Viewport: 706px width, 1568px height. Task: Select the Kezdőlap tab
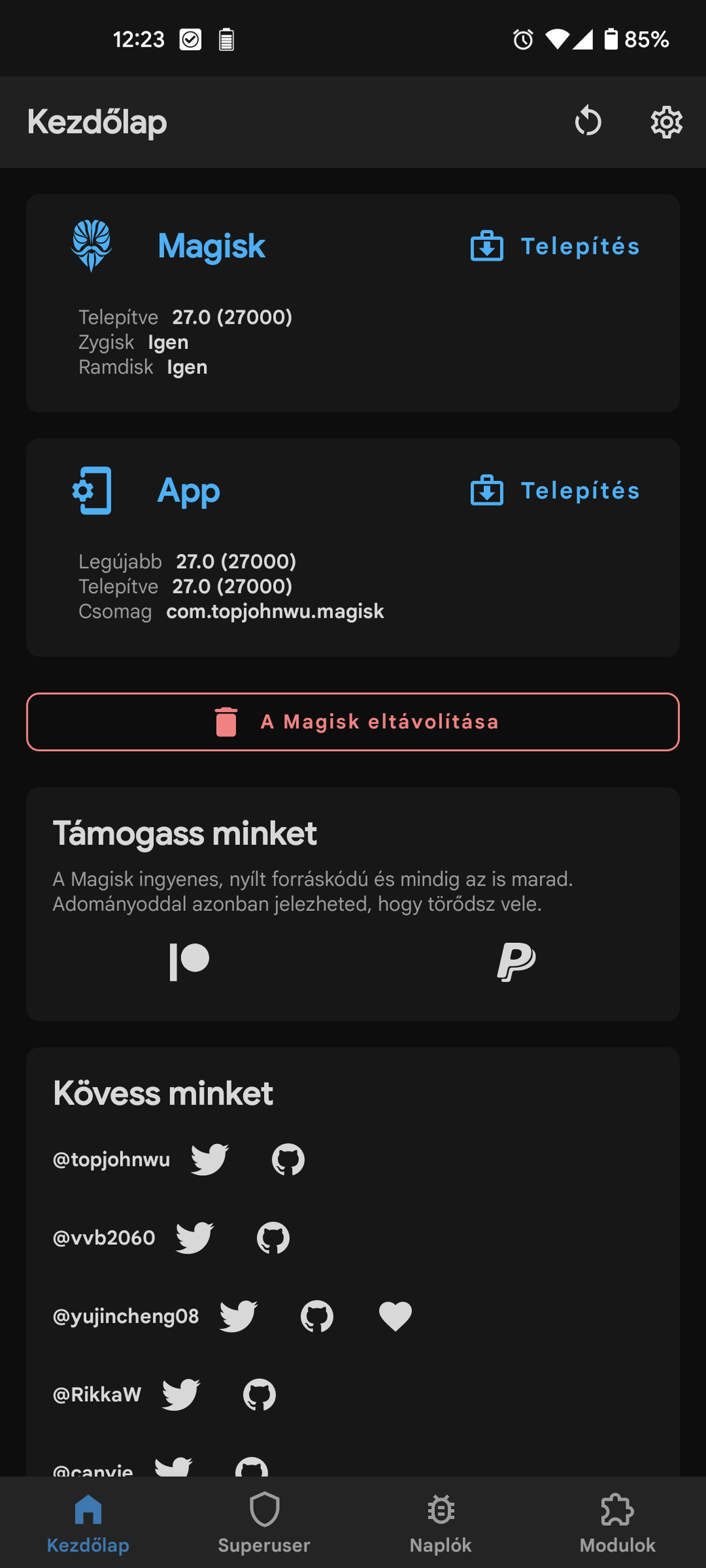[88, 1522]
